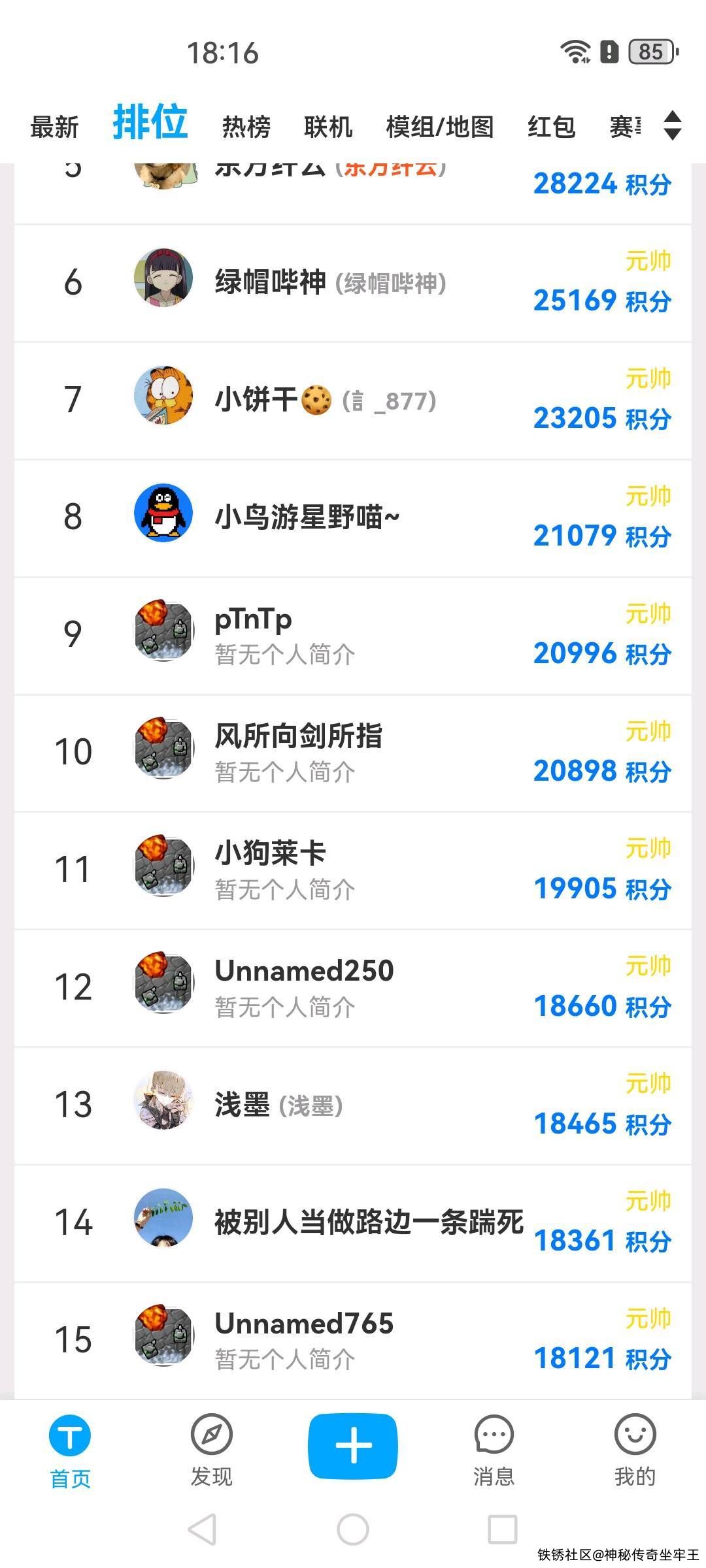Open Unnamed250's ranking entry
Image resolution: width=706 pixels, height=1568 pixels.
click(x=353, y=987)
